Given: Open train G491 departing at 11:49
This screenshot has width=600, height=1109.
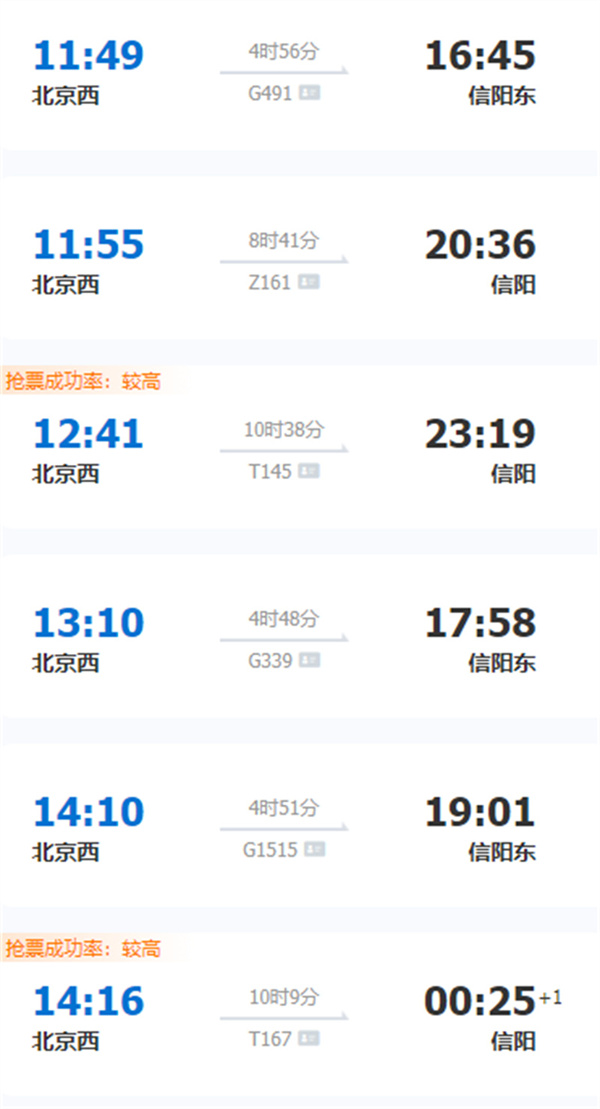Looking at the screenshot, I should coord(283,72).
